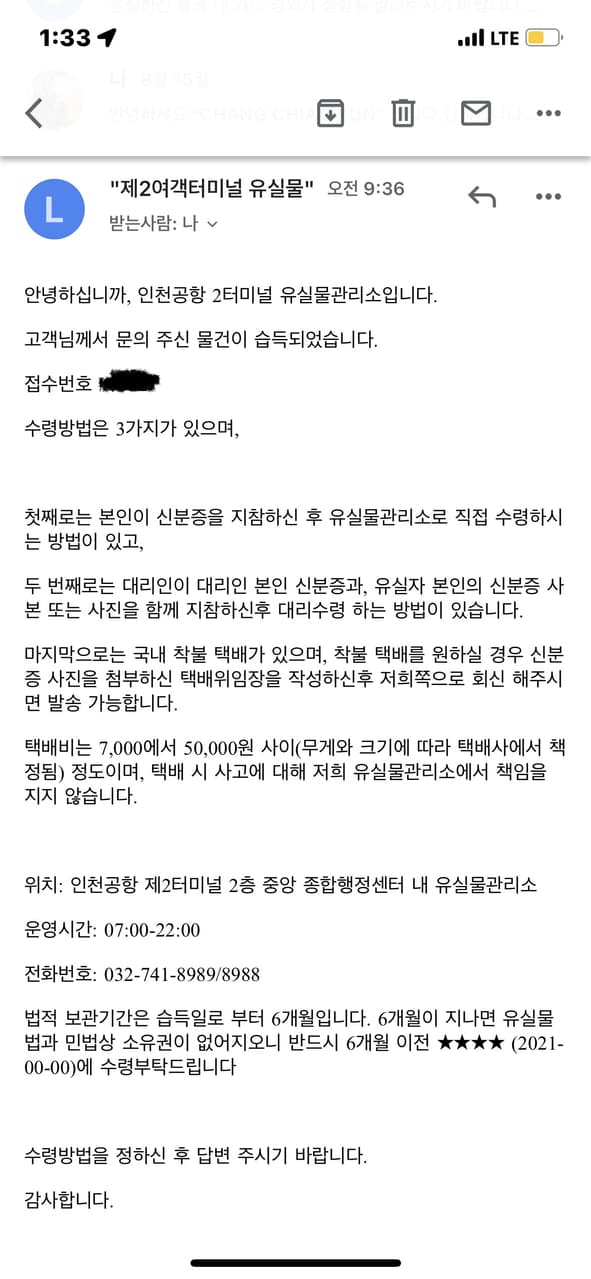Go back to the inbox
This screenshot has width=591, height=1279.
33,113
